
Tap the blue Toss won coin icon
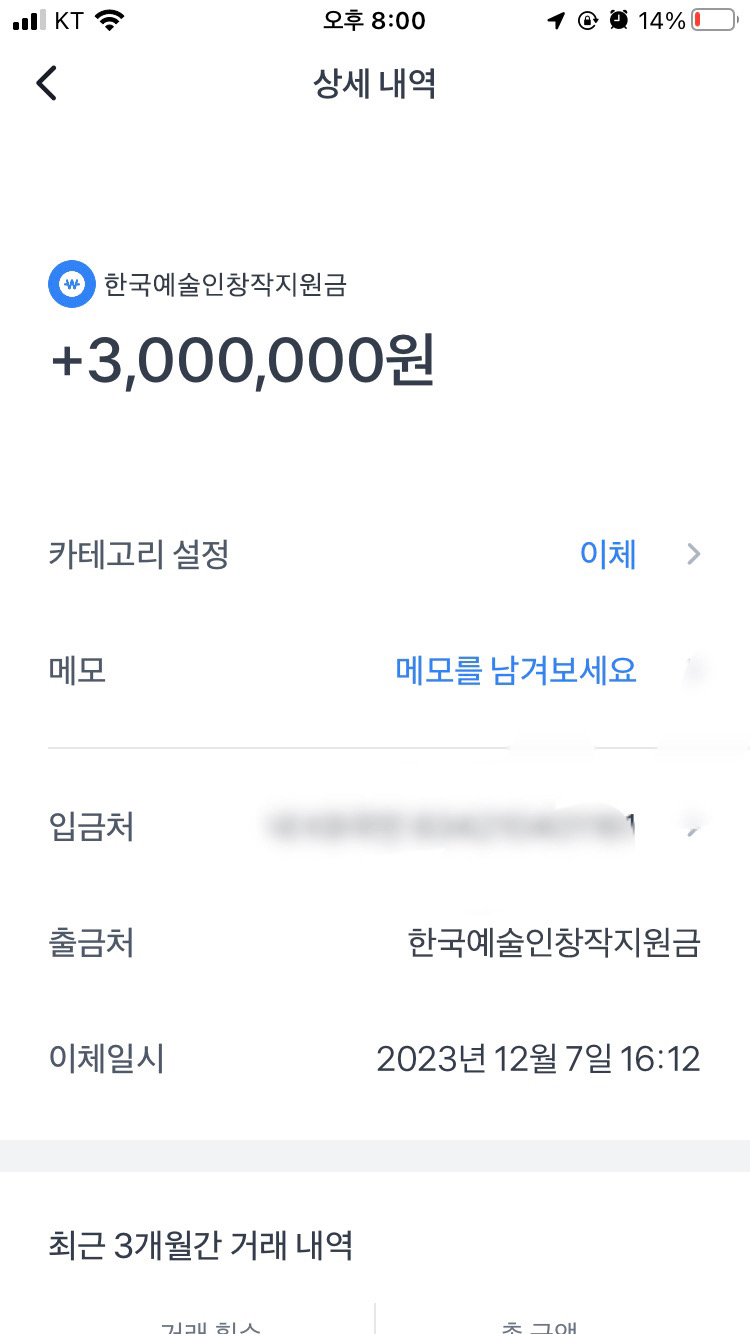click(71, 283)
